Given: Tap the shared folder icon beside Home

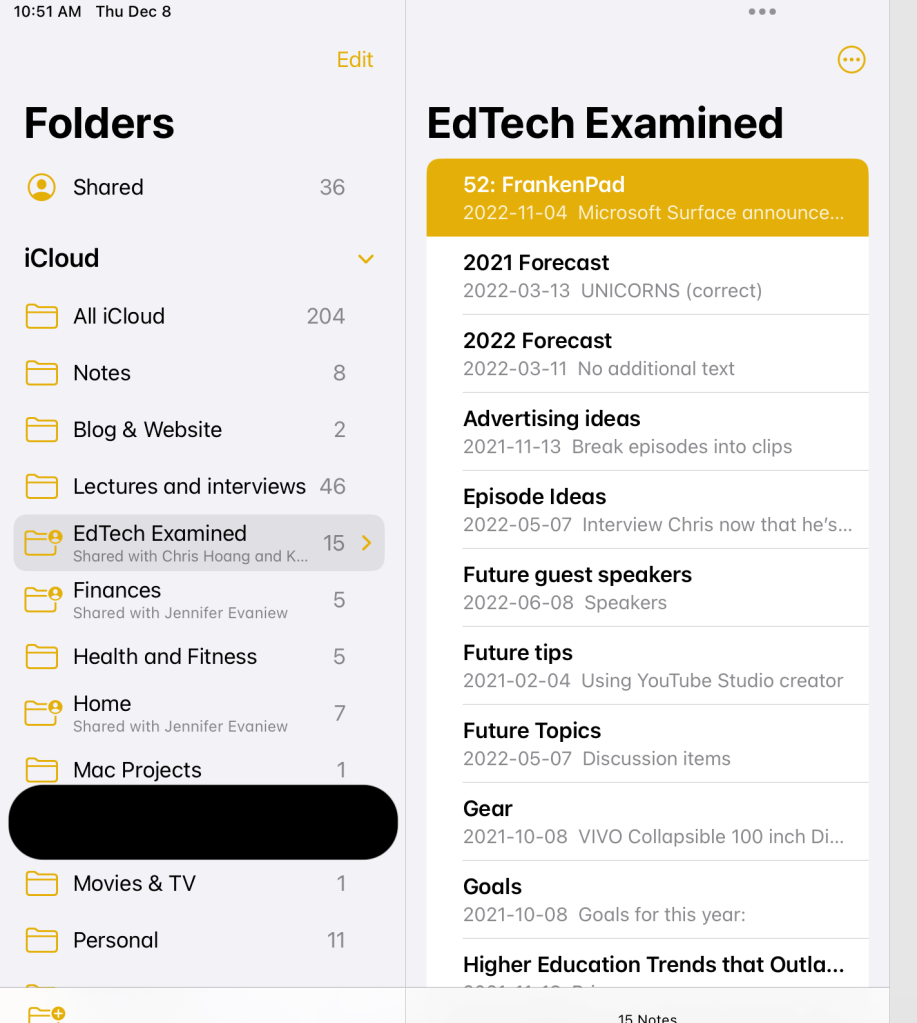Looking at the screenshot, I should pos(42,711).
